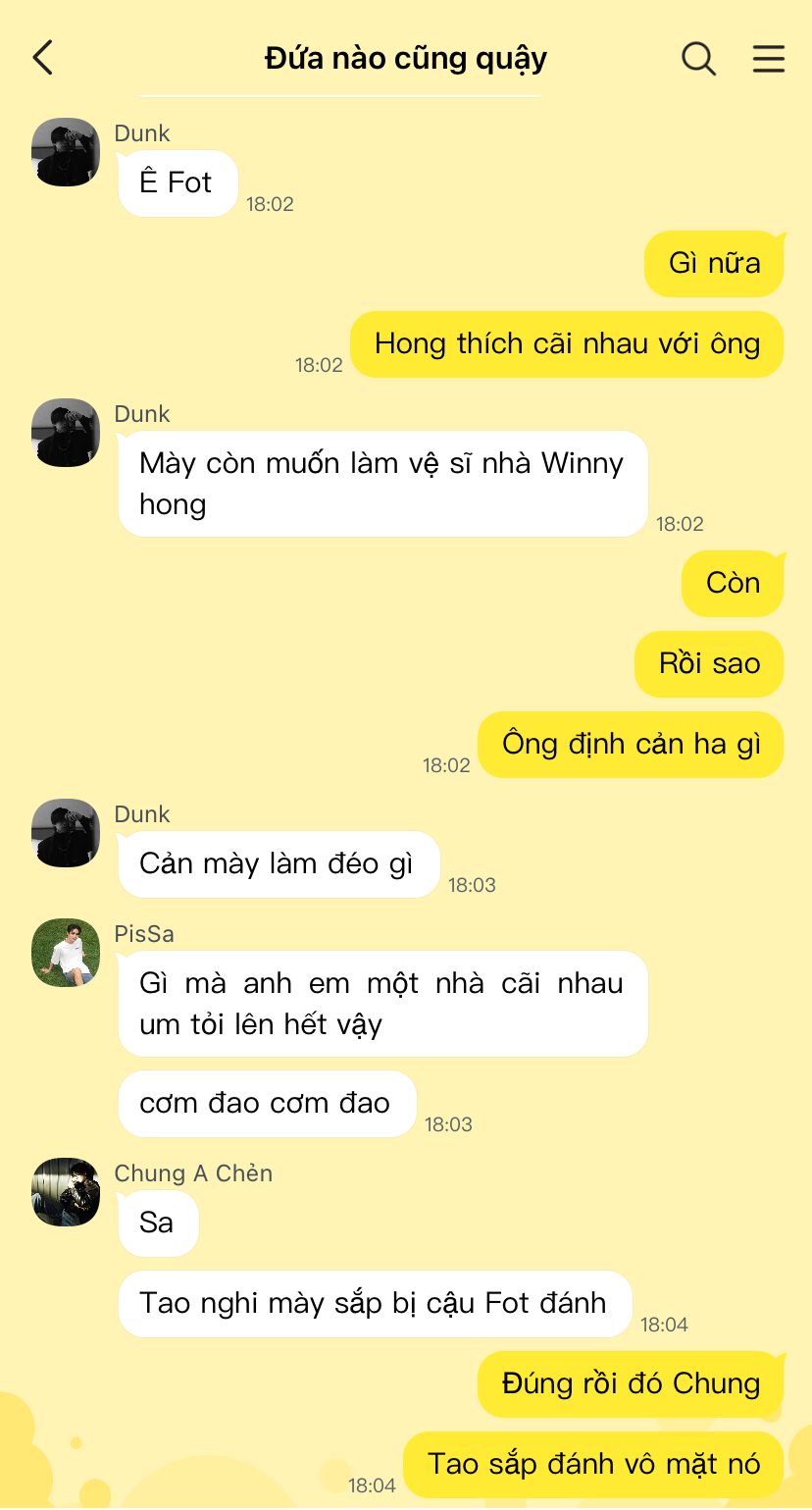
Task: Open the chat menu icon
Action: pyautogui.click(x=769, y=59)
